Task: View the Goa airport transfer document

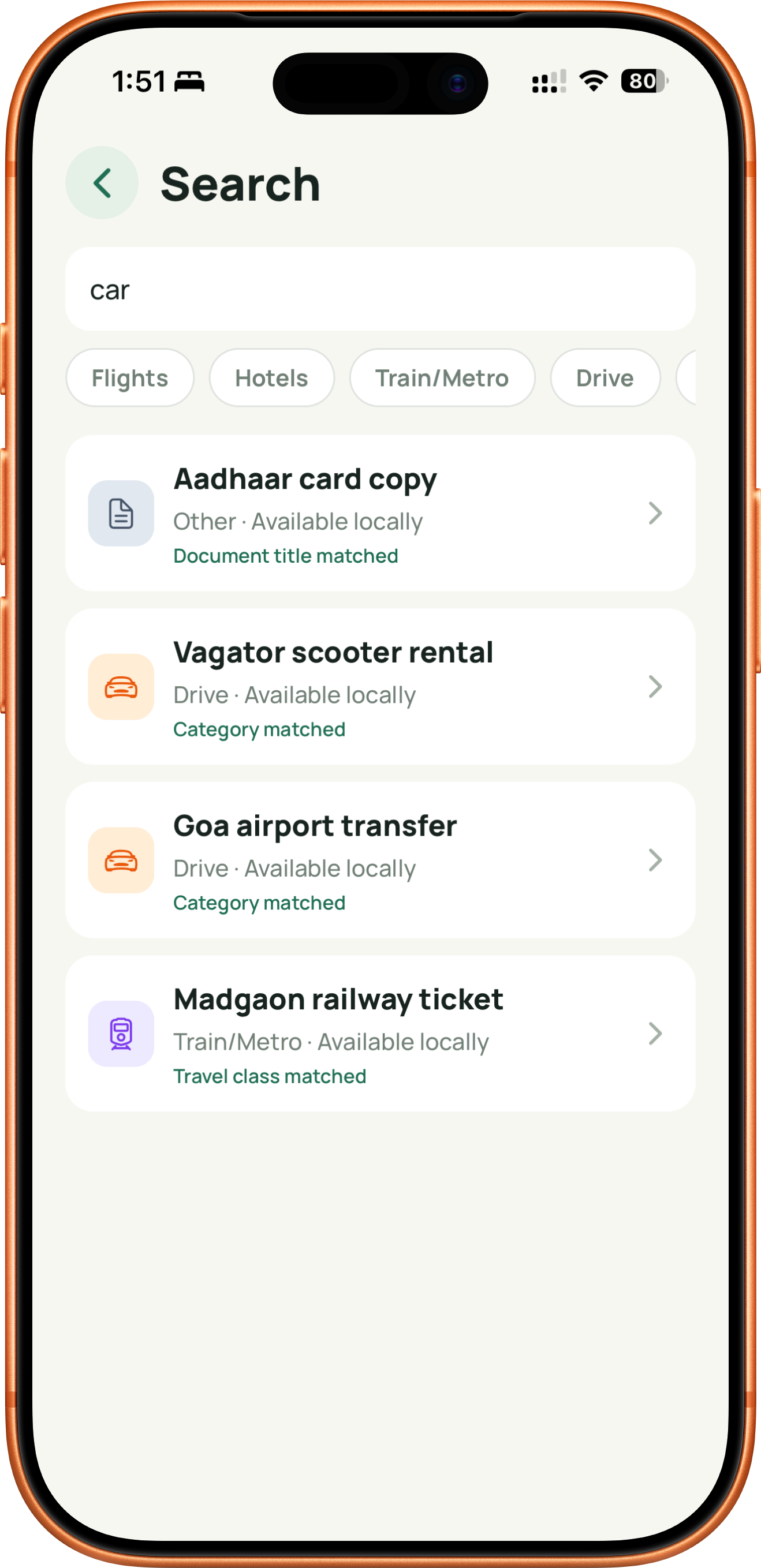Action: coord(380,860)
